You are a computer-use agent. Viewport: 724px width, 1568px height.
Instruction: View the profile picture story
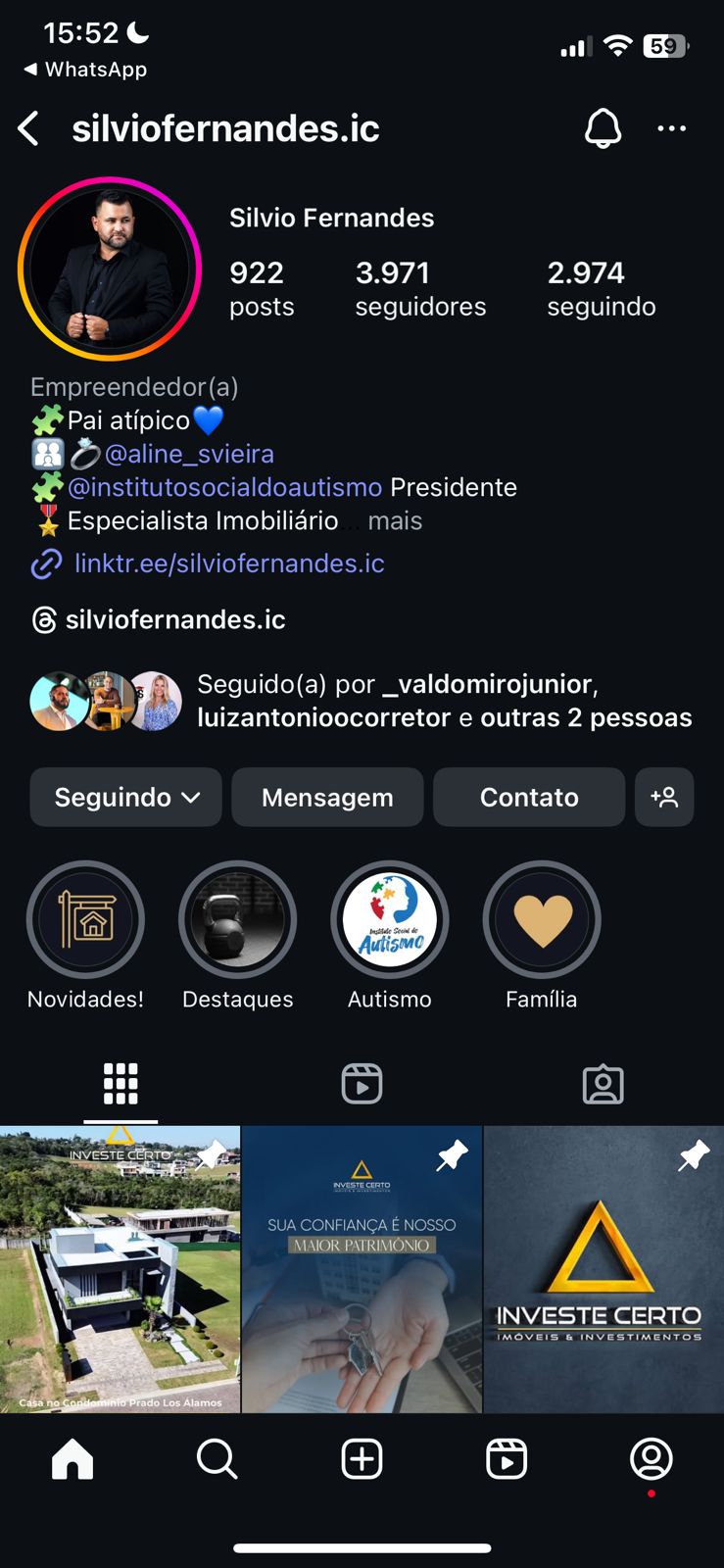[110, 269]
